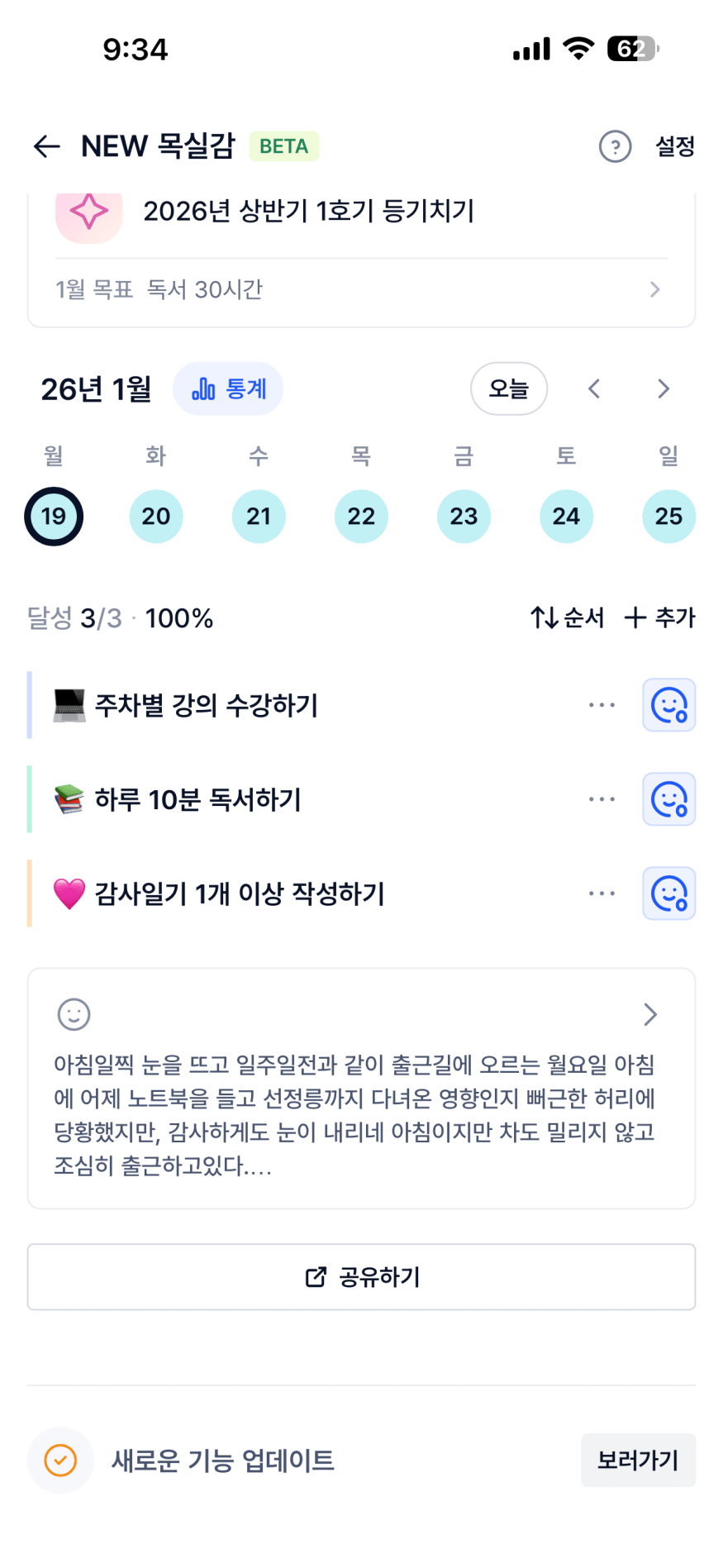The image size is (723, 1568).
Task: Open more options for 주차별 강의 수강하기
Action: 602,705
